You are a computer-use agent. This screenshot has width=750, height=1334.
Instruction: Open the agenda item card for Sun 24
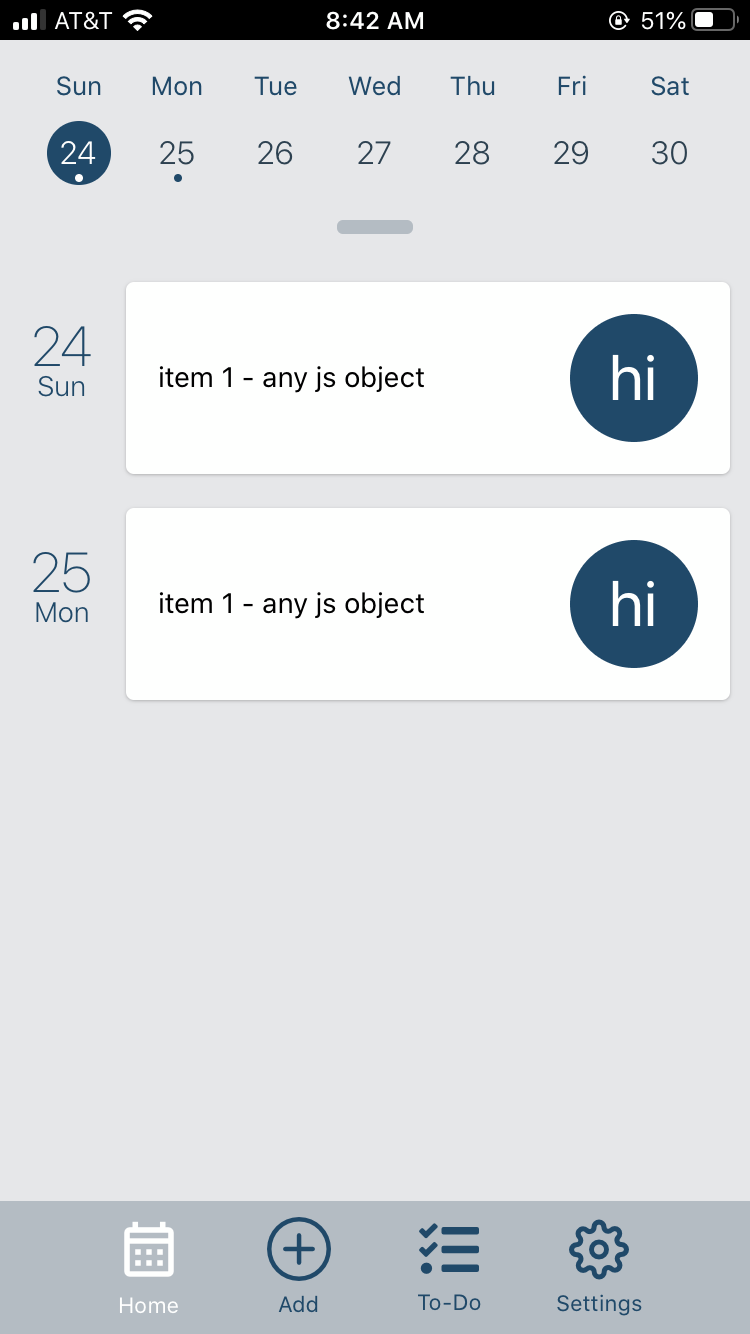tap(428, 378)
